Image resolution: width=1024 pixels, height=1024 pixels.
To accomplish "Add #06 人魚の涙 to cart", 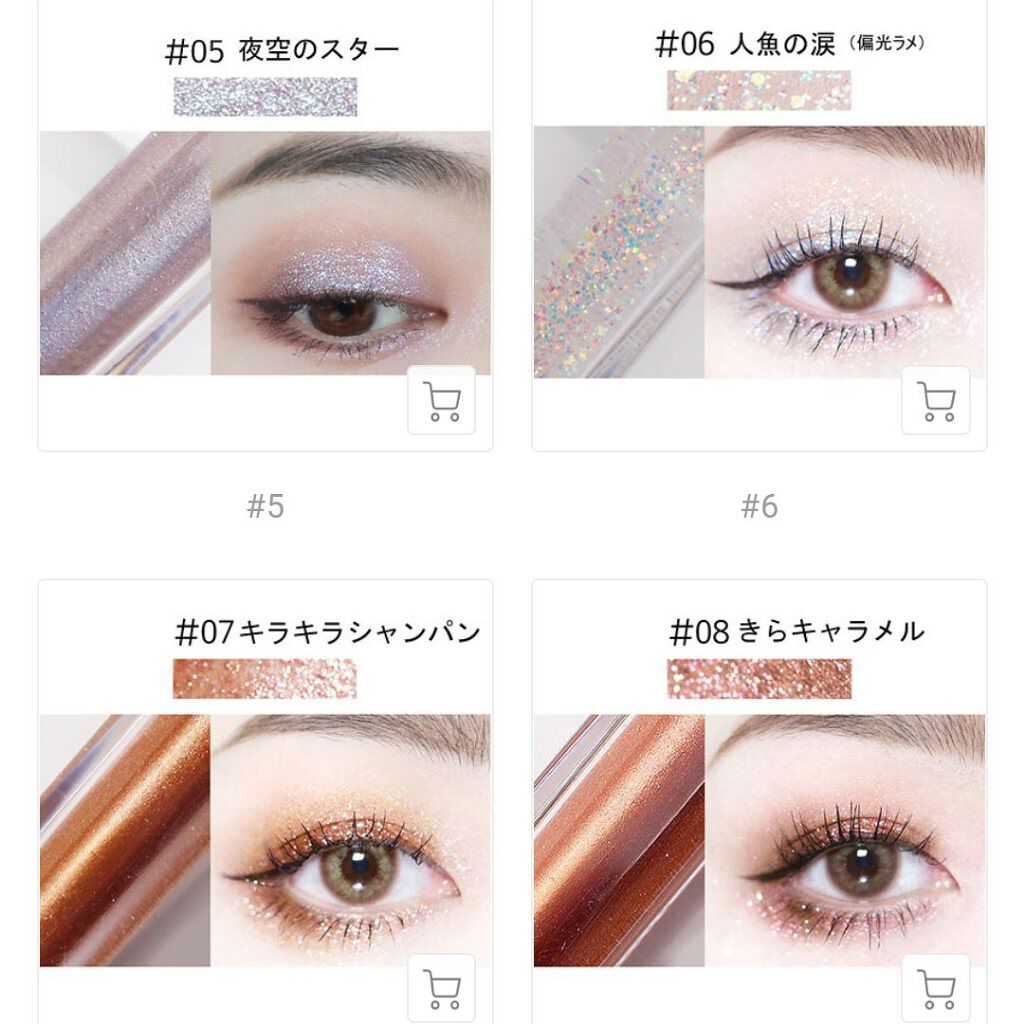I will [935, 400].
